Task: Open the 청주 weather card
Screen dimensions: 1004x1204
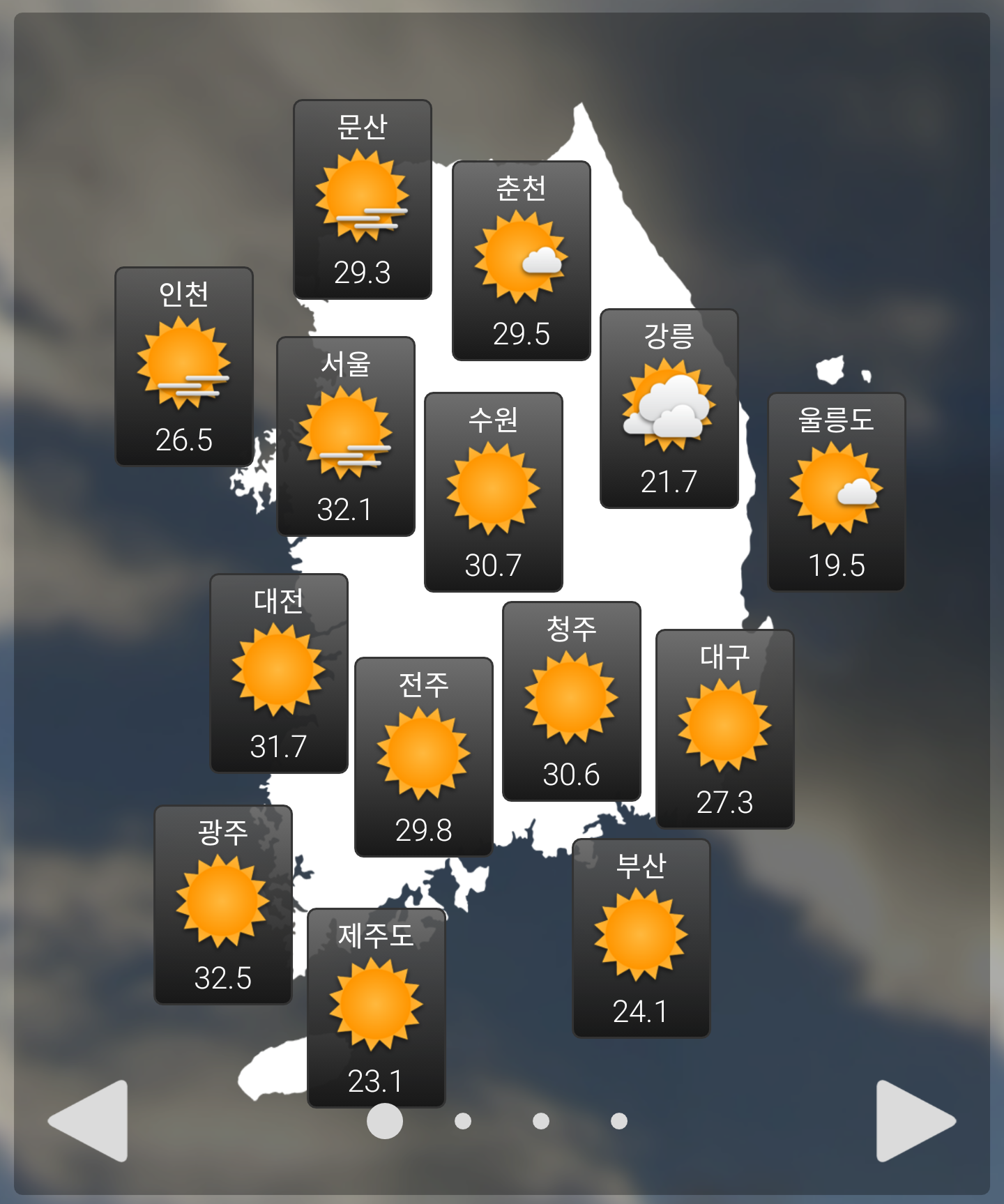Action: pyautogui.click(x=572, y=701)
